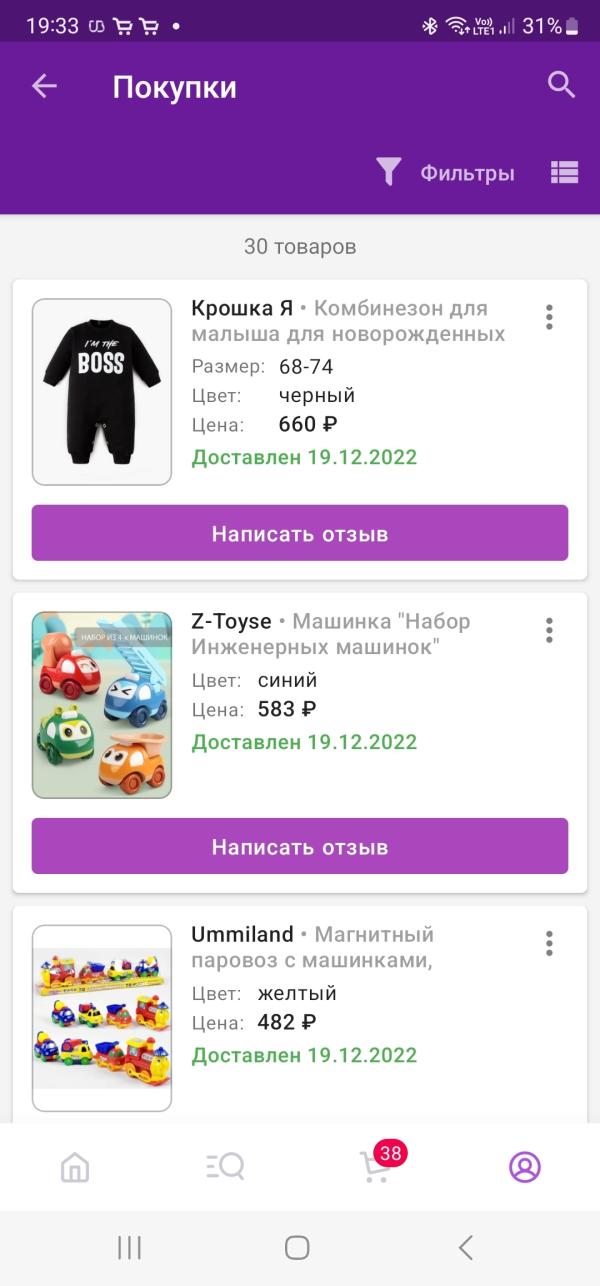600x1286 pixels.
Task: Go to the home tab
Action: click(x=75, y=1167)
